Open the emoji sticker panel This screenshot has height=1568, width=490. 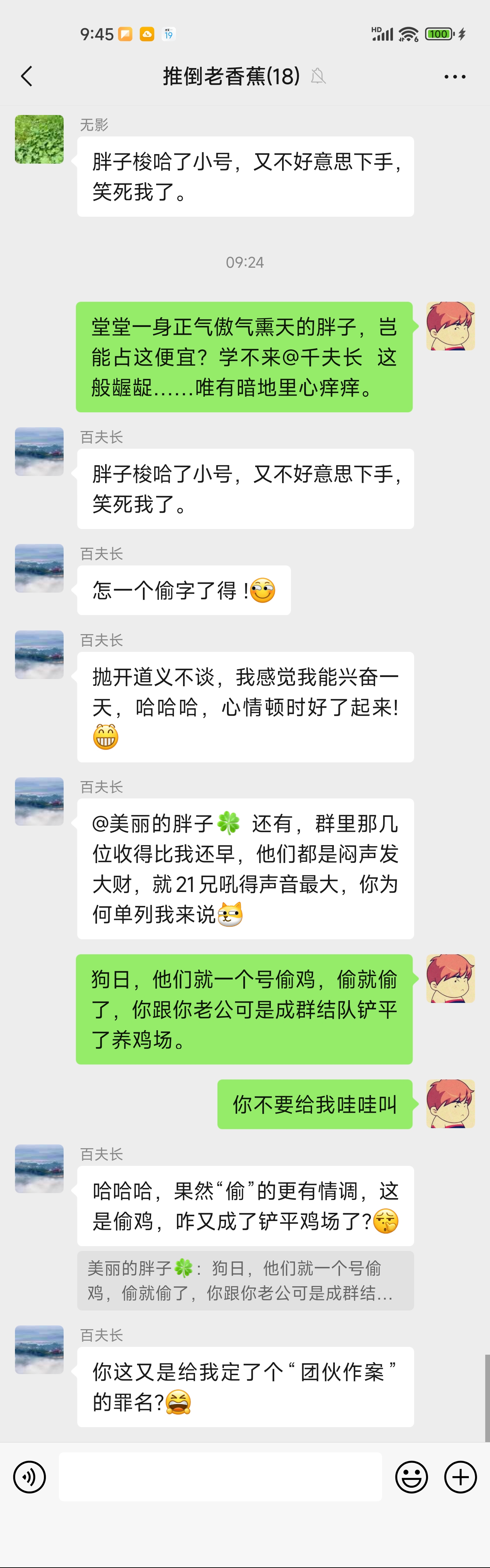411,1477
